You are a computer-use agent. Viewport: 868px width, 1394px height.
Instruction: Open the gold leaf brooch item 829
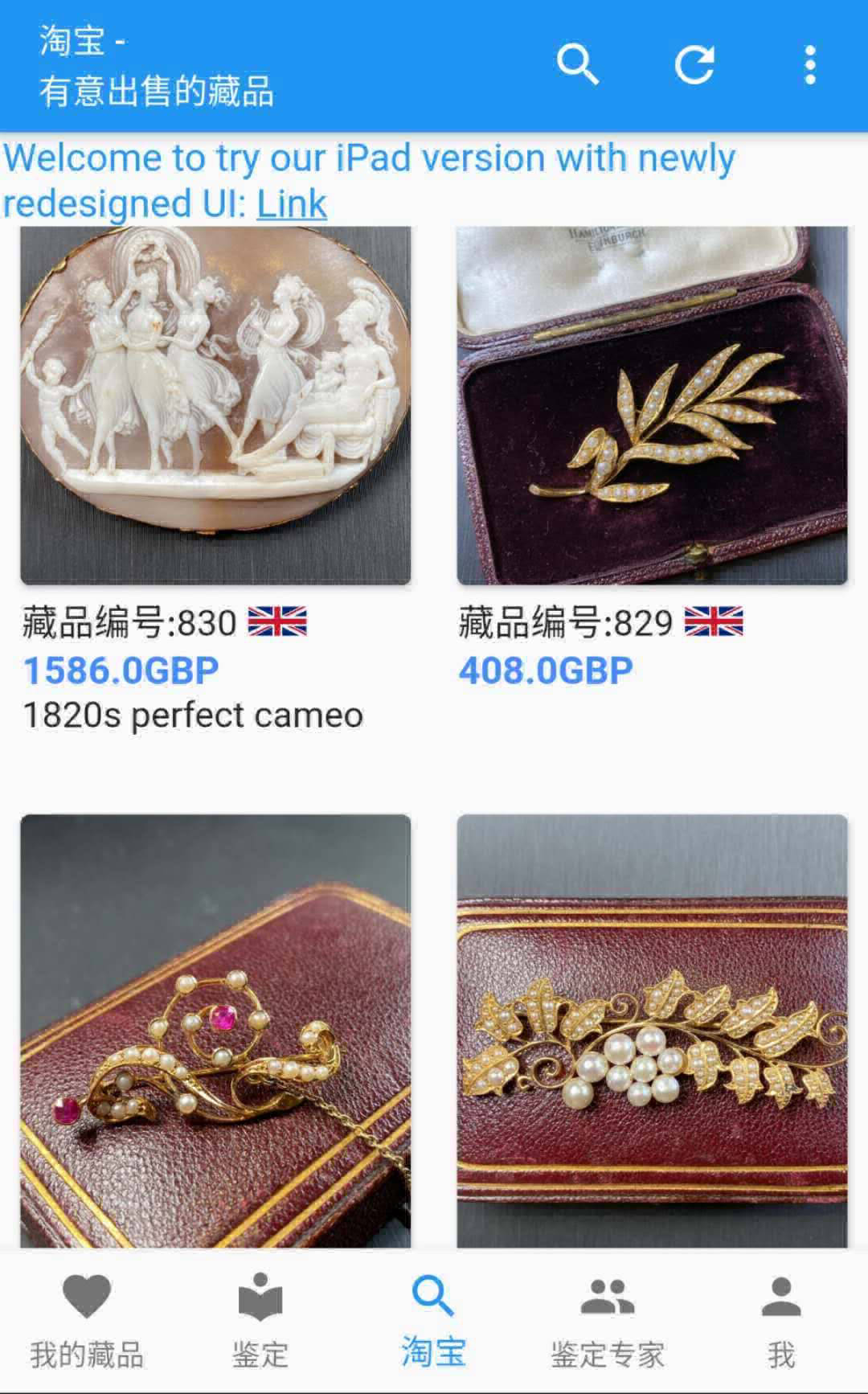tap(652, 405)
